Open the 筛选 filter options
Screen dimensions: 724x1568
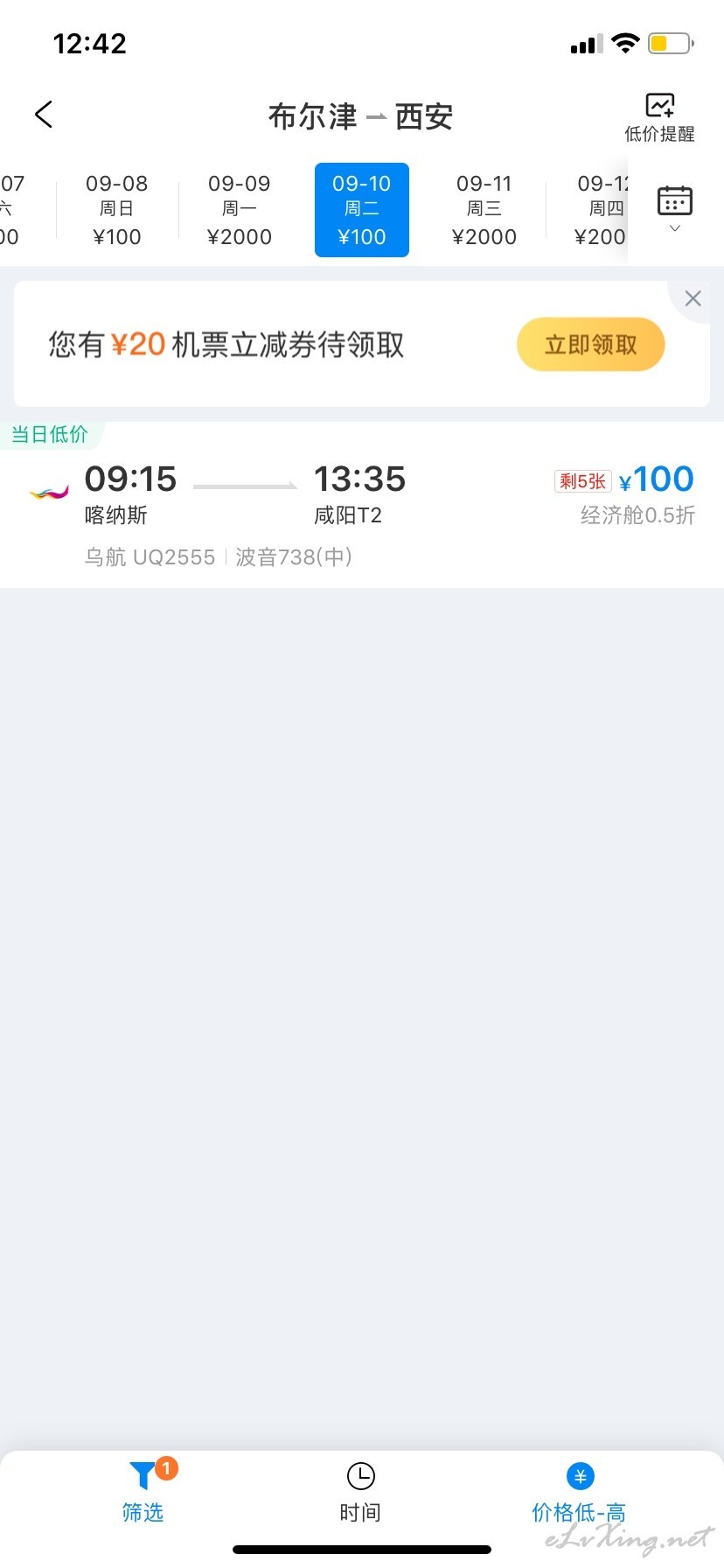coord(143,1492)
